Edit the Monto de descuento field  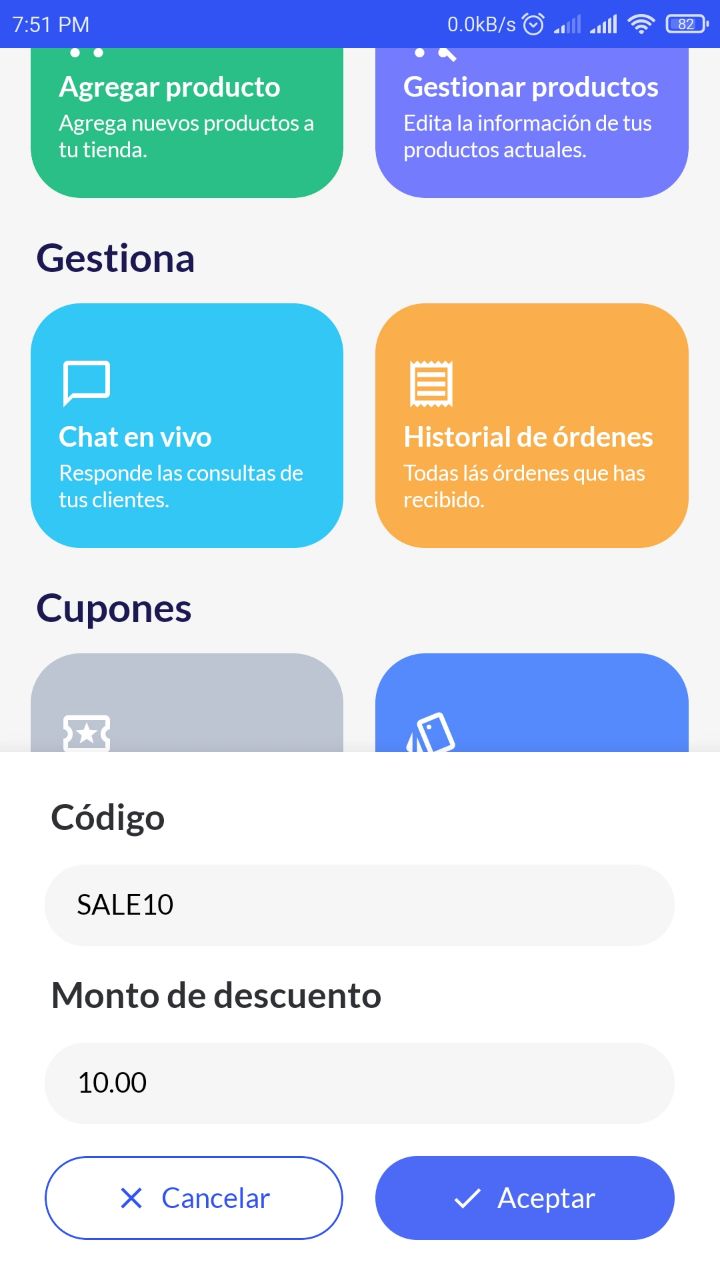(360, 1083)
